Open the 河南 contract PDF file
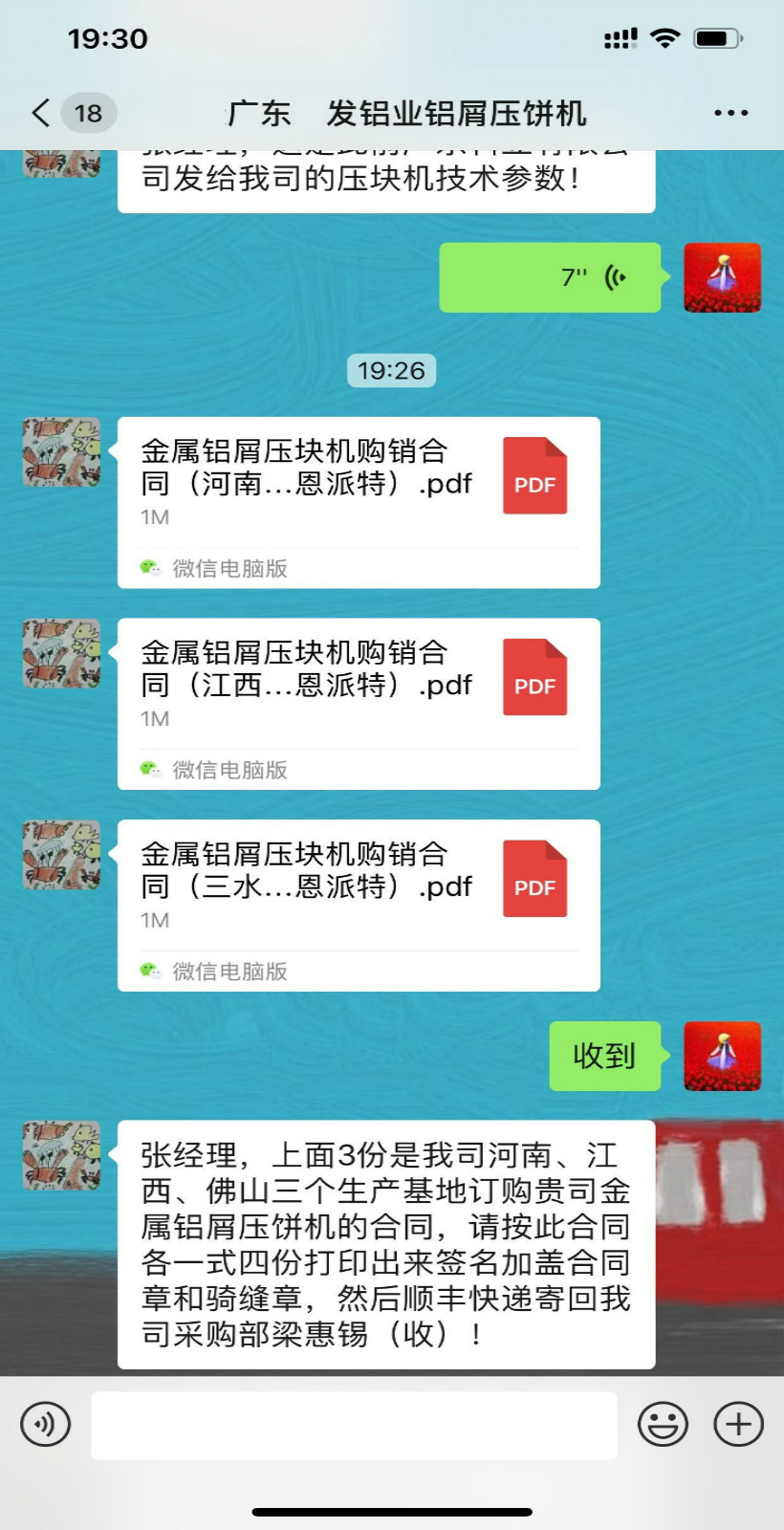 (359, 502)
